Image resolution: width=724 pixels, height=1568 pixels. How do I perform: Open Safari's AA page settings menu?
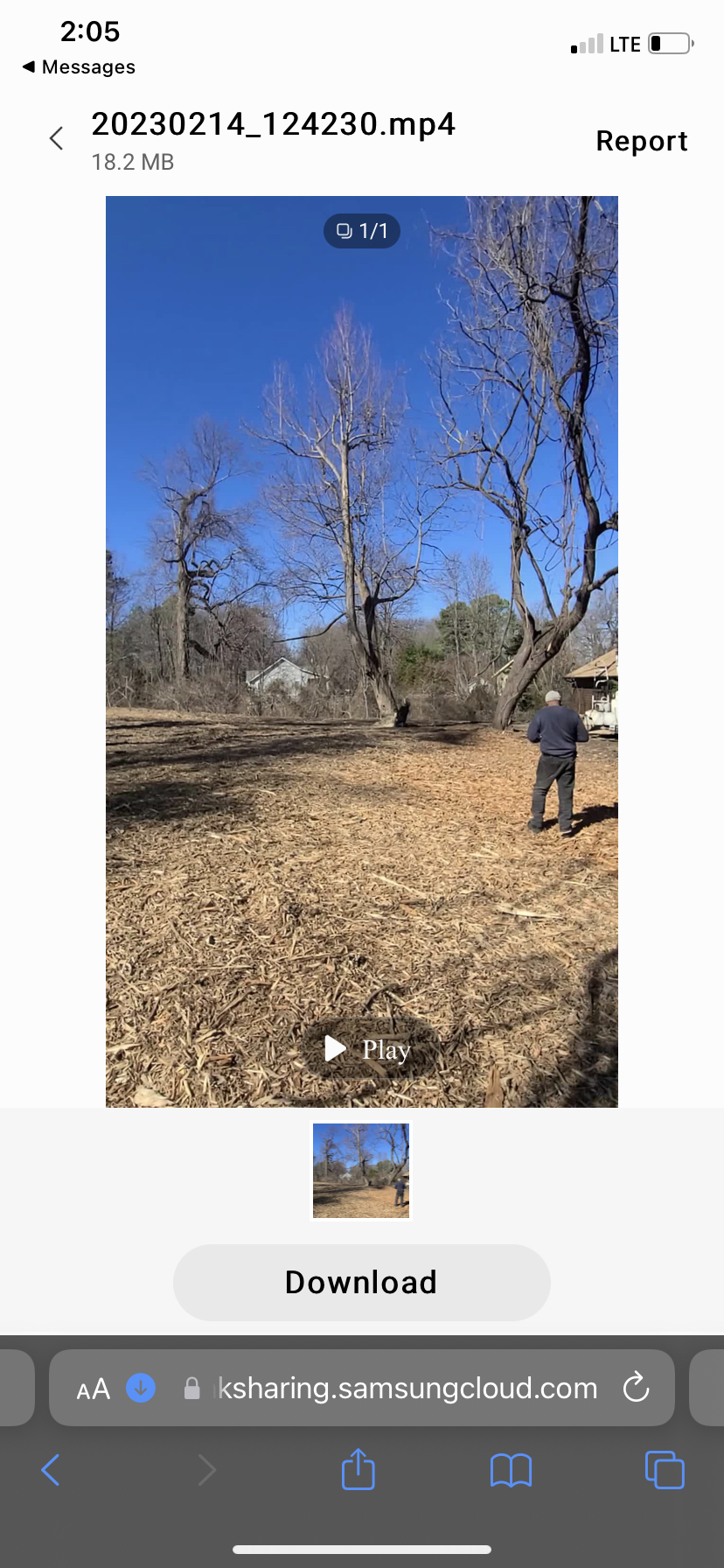(94, 1389)
